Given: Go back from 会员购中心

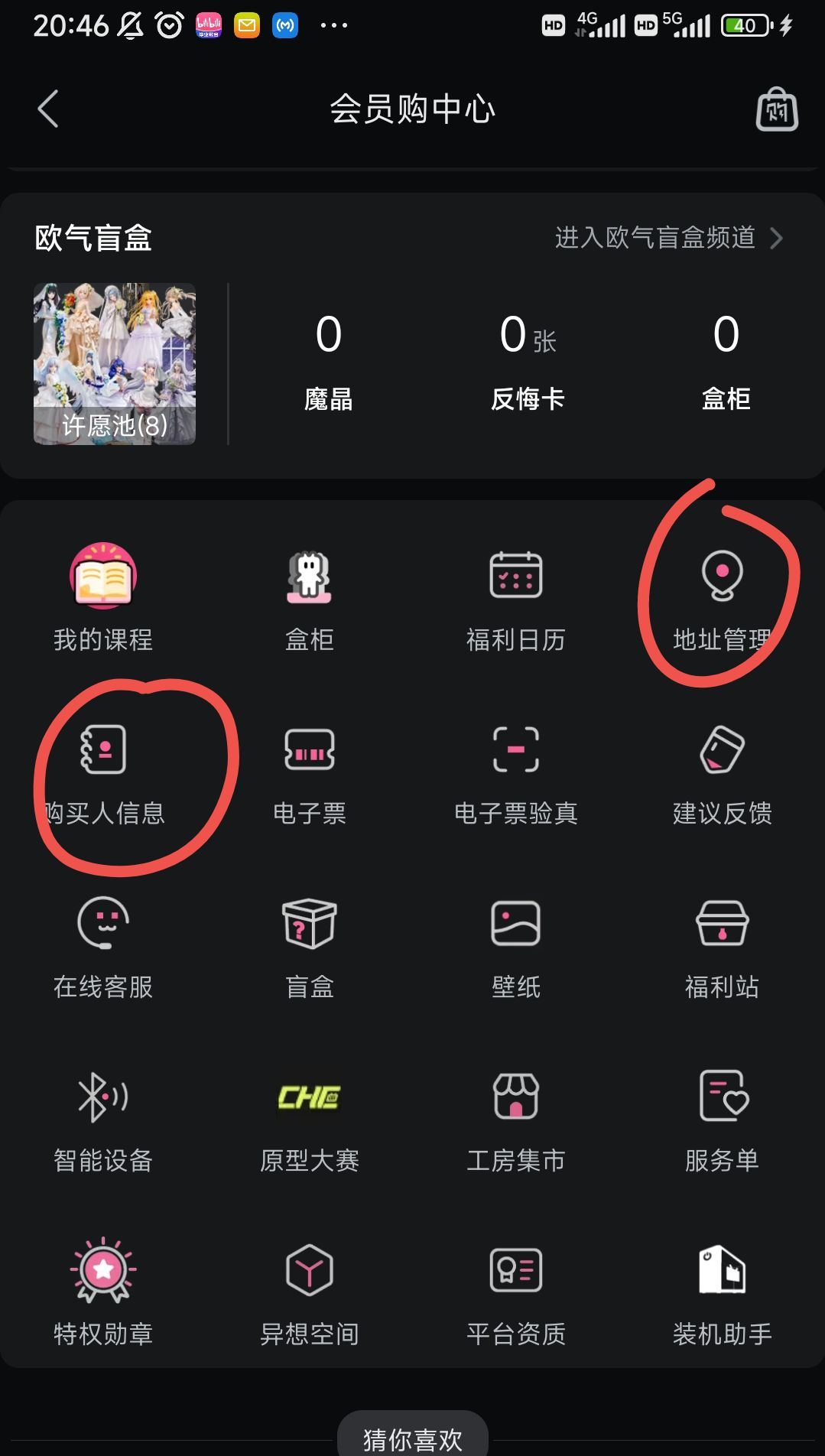Looking at the screenshot, I should pos(48,109).
